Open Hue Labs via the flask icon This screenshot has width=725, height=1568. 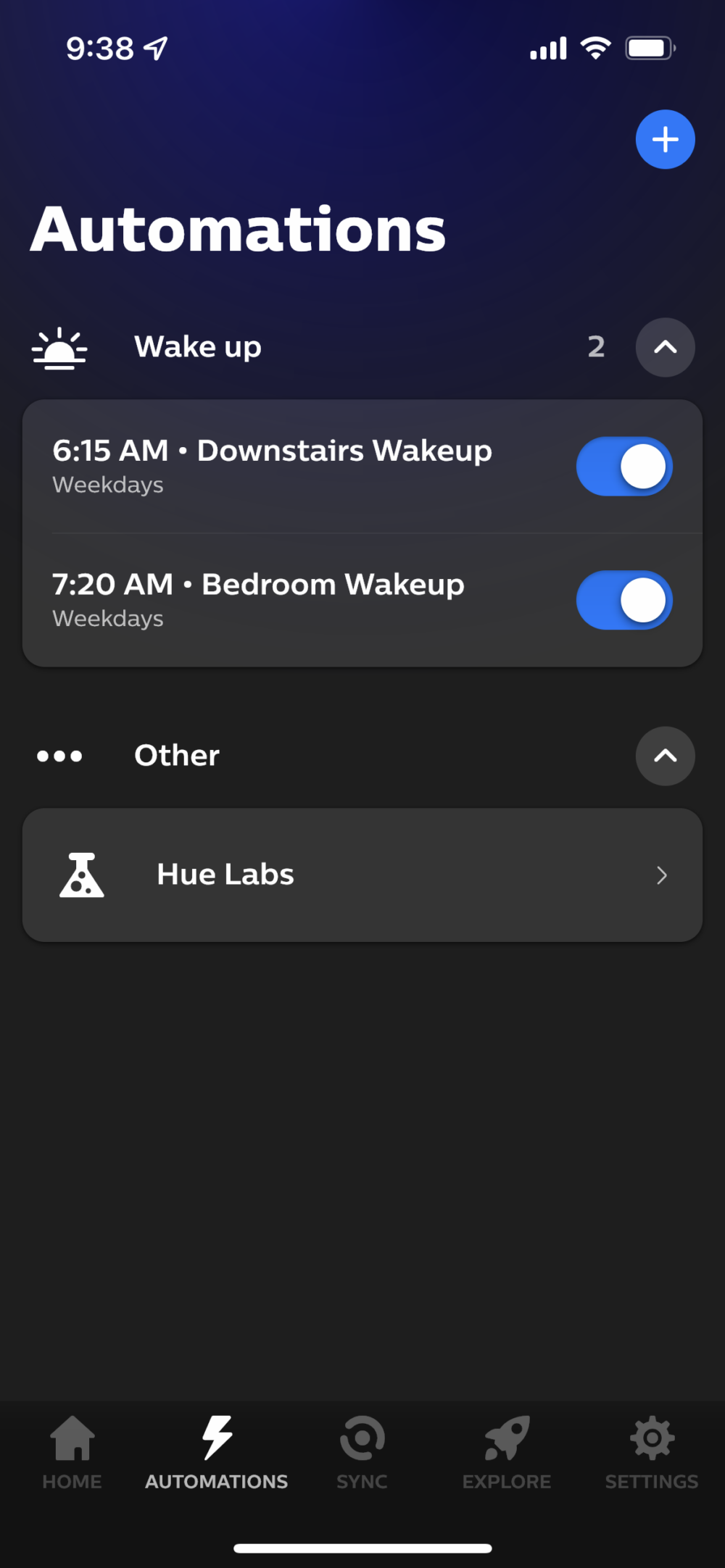80,875
